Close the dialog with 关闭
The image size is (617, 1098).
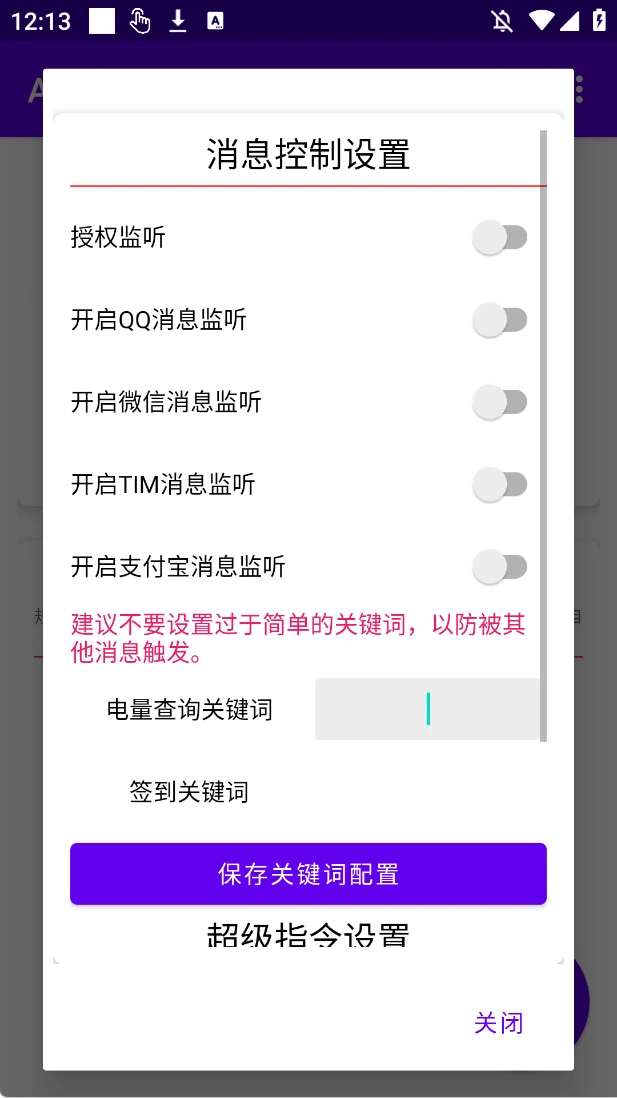[x=498, y=1023]
